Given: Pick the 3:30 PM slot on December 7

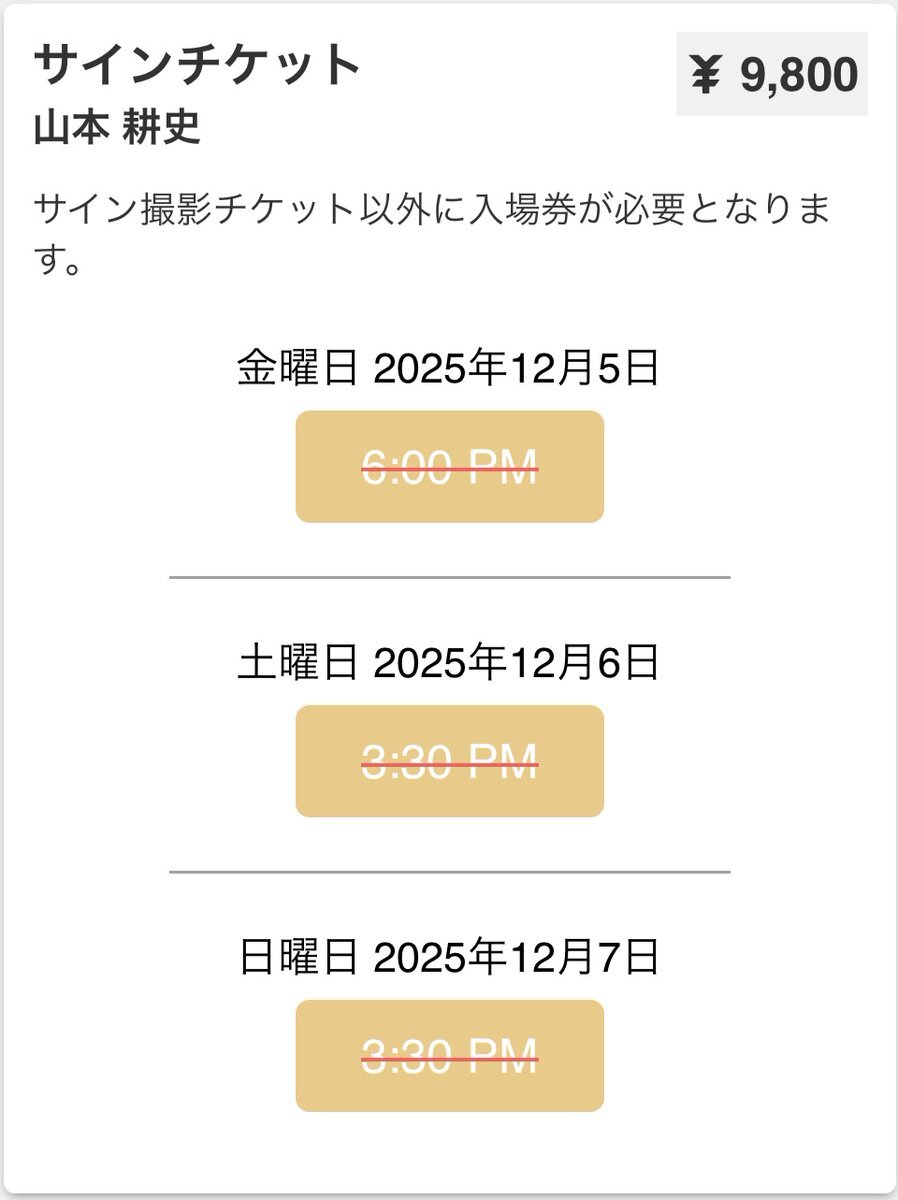Looking at the screenshot, I should (x=449, y=1056).
